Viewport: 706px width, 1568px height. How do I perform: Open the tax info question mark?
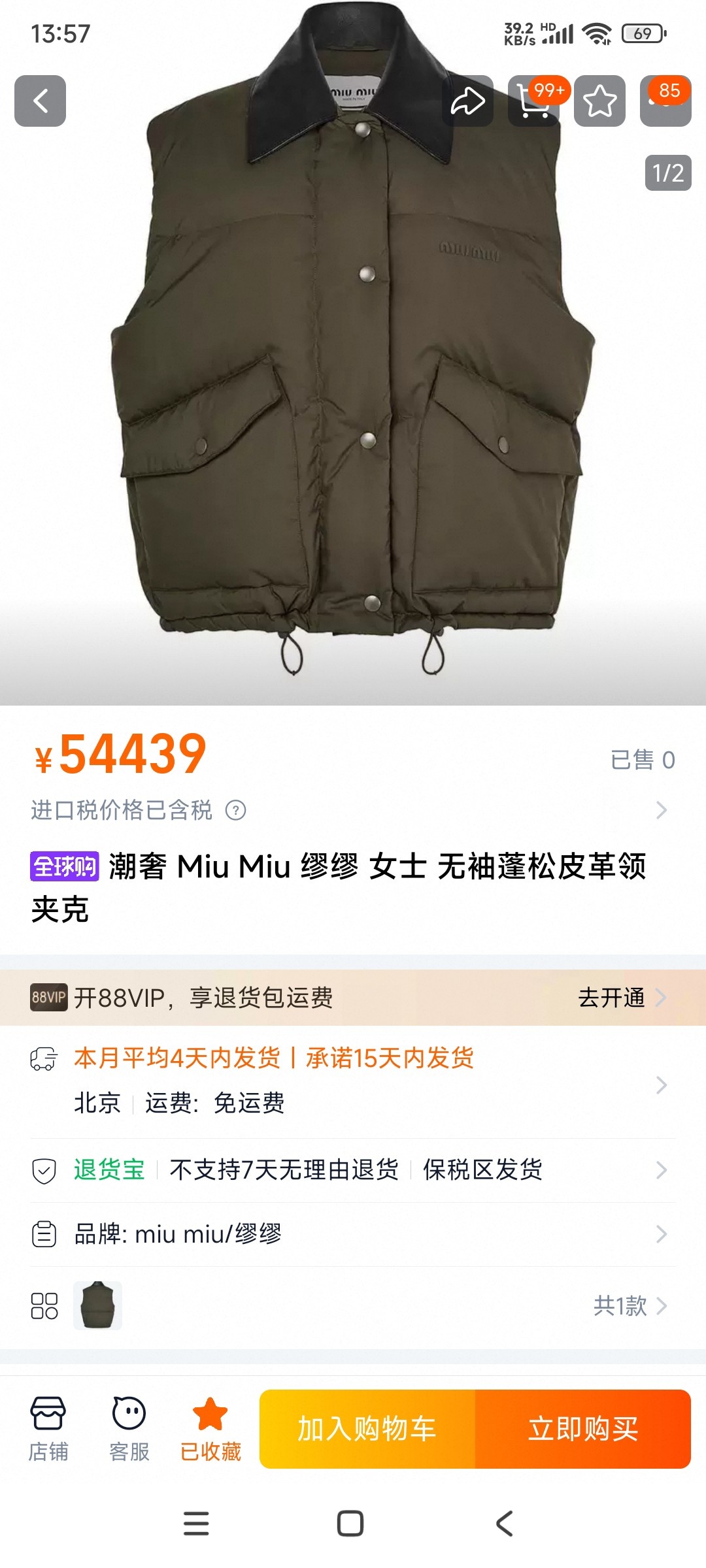235,810
